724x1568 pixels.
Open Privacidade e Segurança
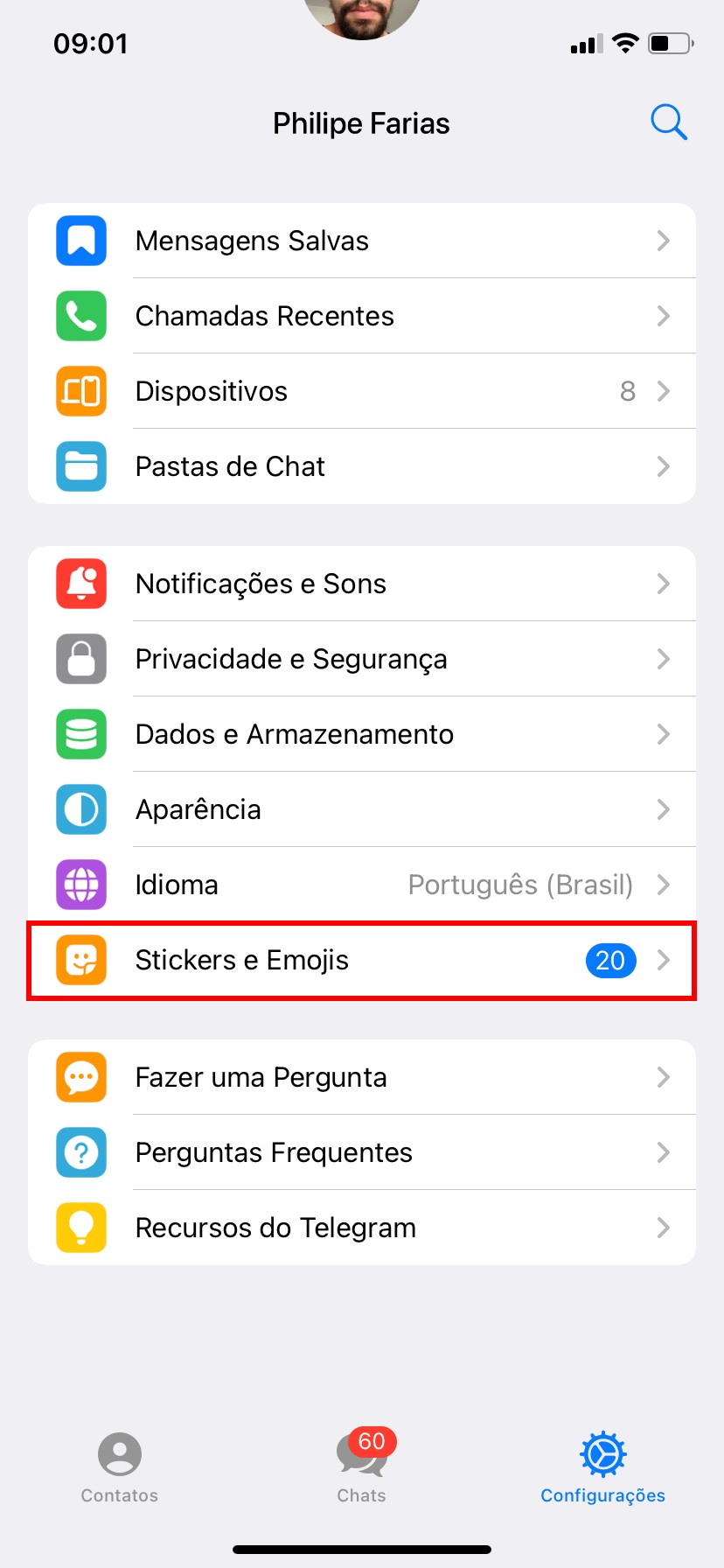click(x=362, y=659)
